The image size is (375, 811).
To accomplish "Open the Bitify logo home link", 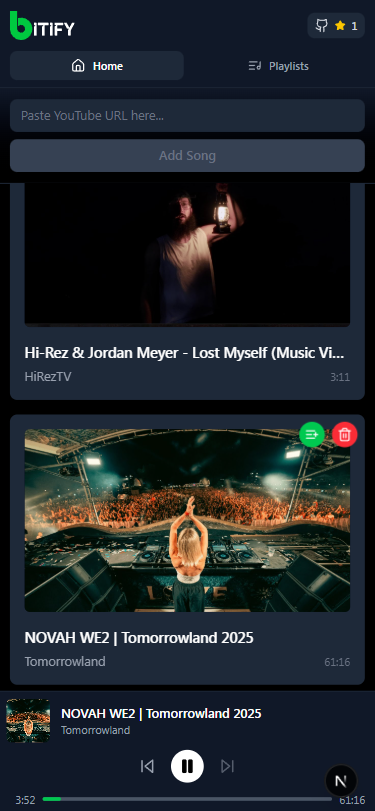I will pyautogui.click(x=42, y=25).
